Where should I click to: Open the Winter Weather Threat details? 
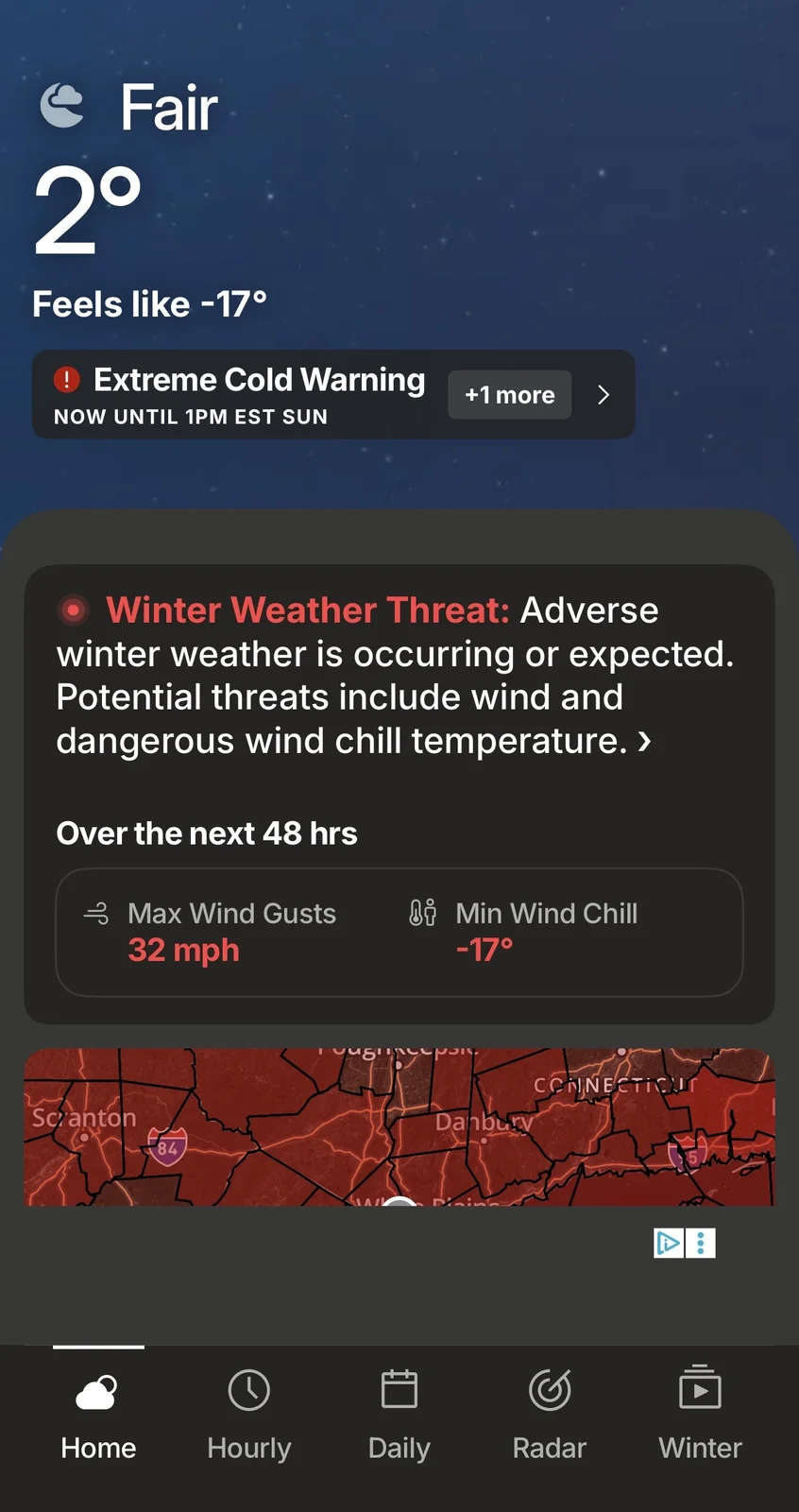pos(397,676)
